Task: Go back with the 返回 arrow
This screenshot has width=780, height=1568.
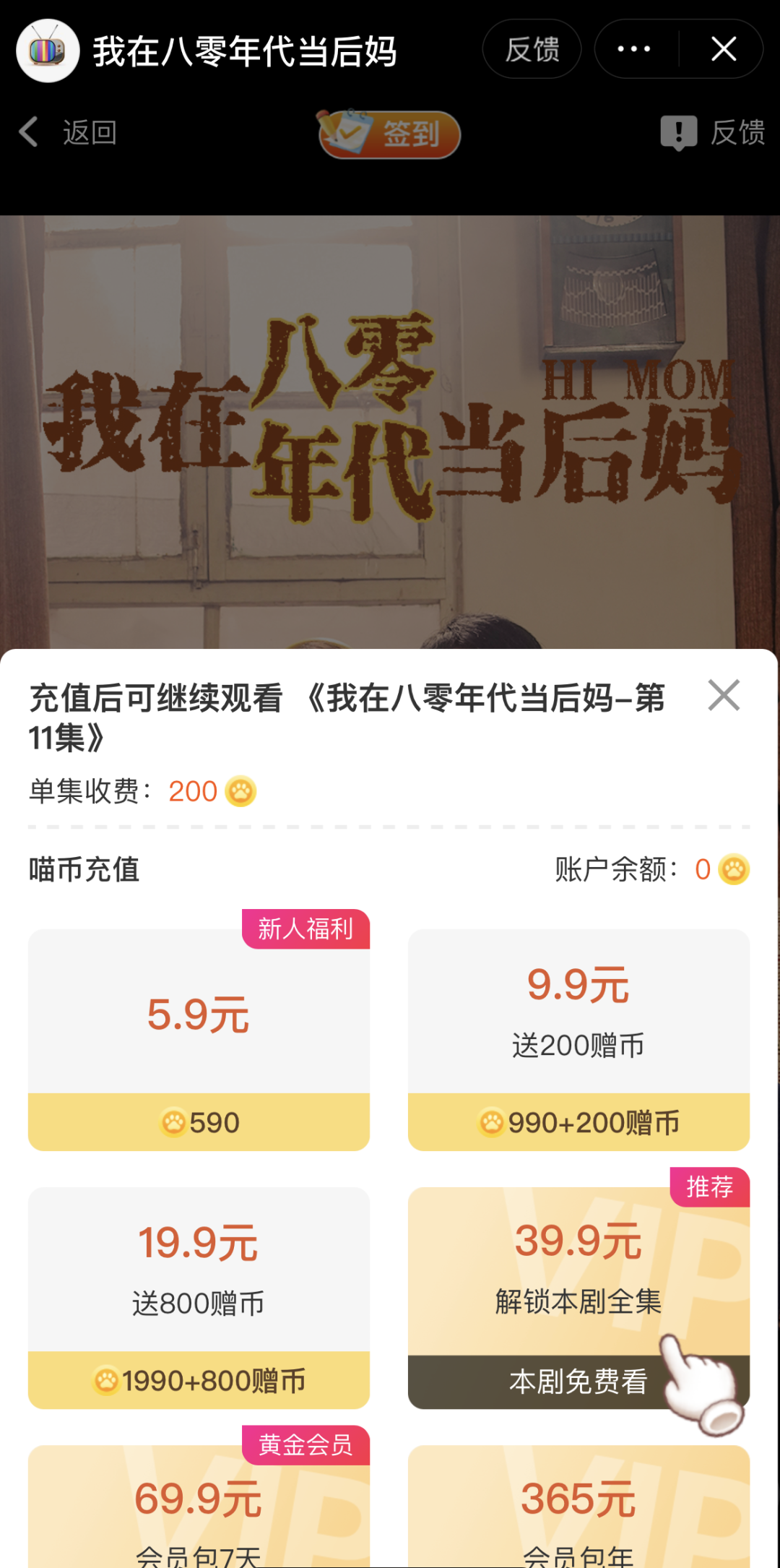Action: [67, 132]
